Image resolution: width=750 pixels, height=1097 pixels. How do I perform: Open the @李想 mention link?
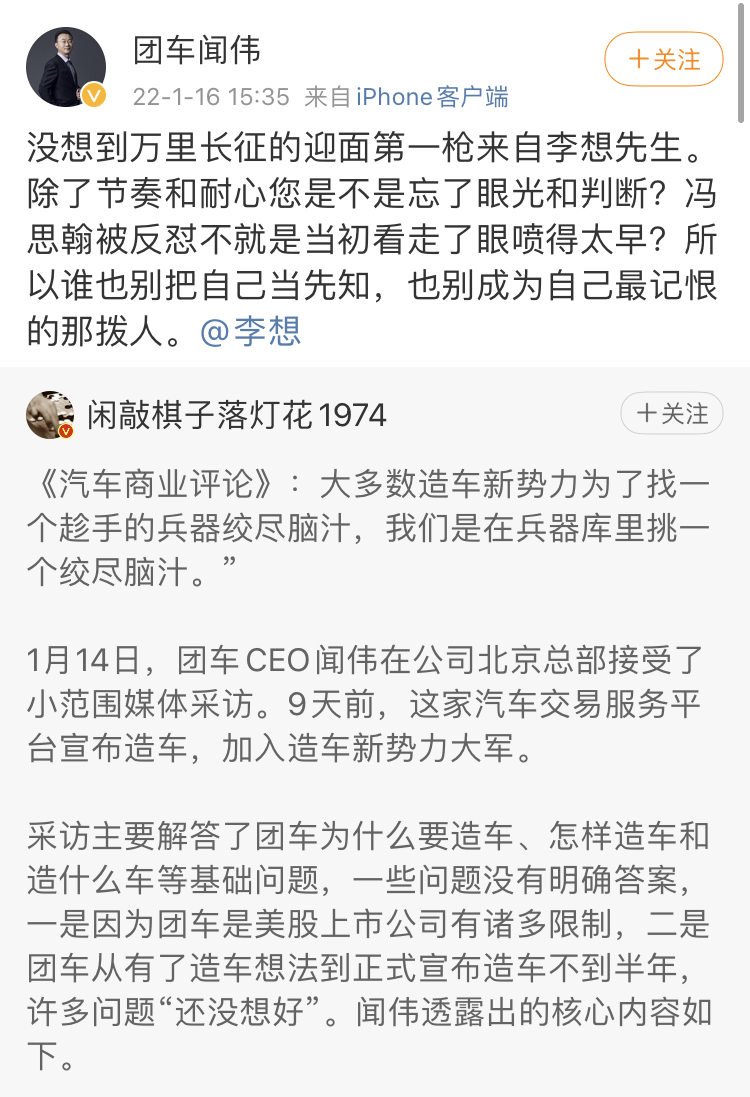point(250,332)
